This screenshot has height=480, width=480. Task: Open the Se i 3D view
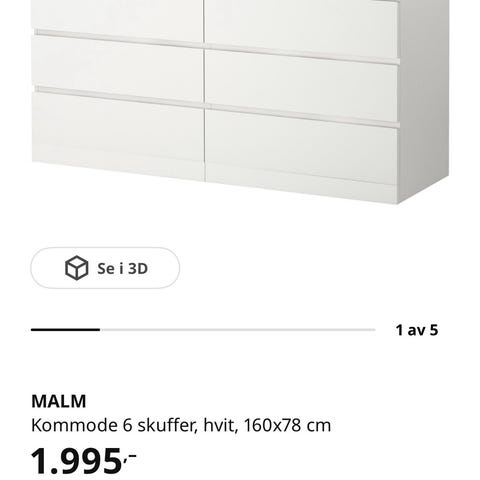pos(105,268)
